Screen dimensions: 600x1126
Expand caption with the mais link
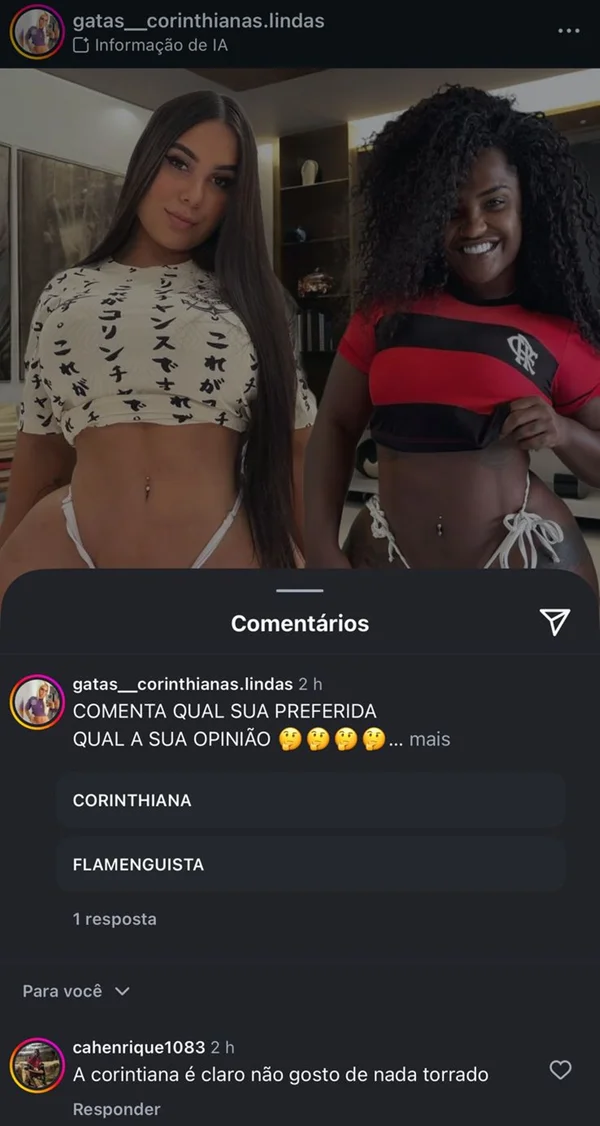coord(430,740)
